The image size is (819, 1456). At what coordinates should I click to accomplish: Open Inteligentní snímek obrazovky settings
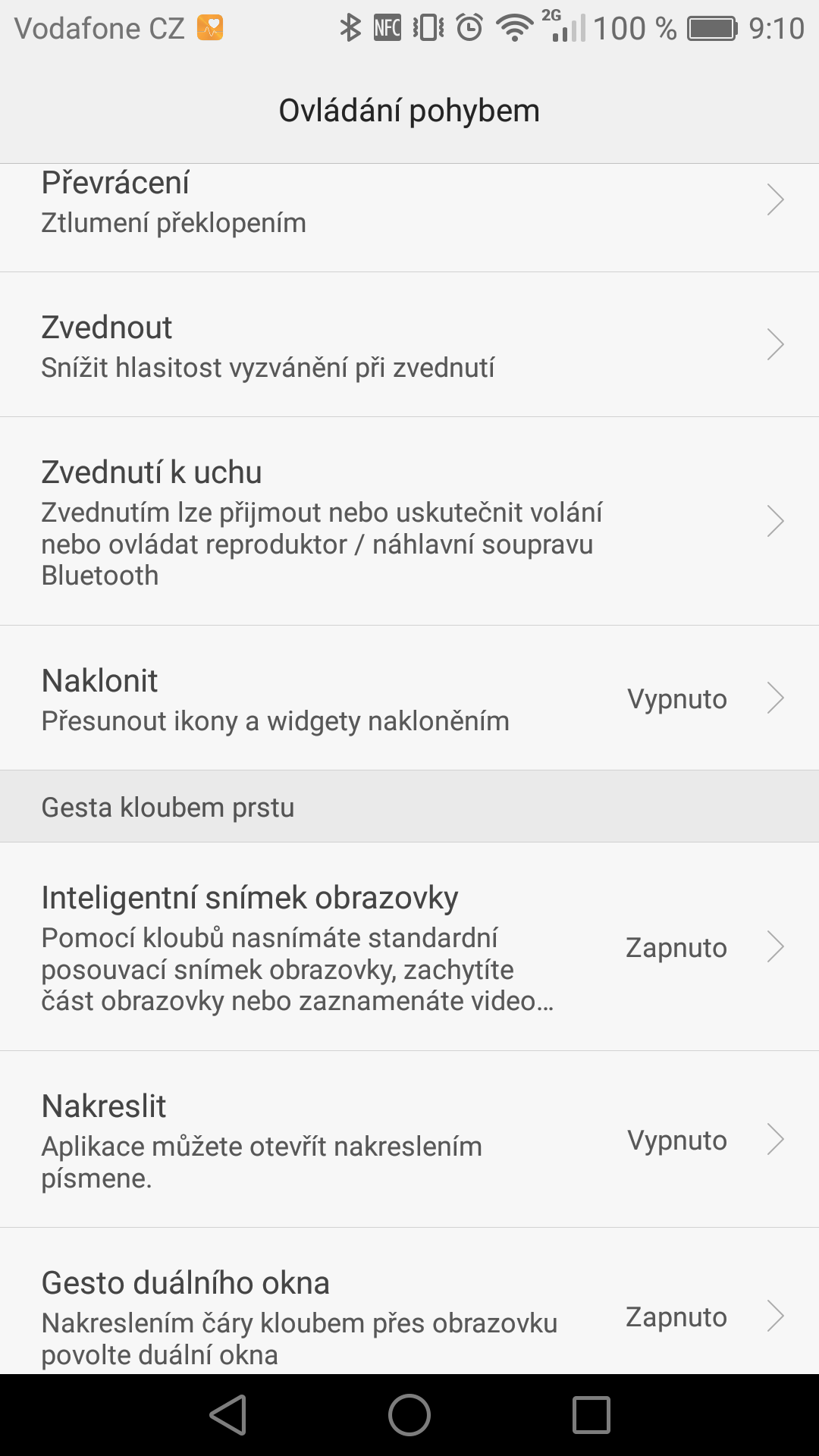409,946
